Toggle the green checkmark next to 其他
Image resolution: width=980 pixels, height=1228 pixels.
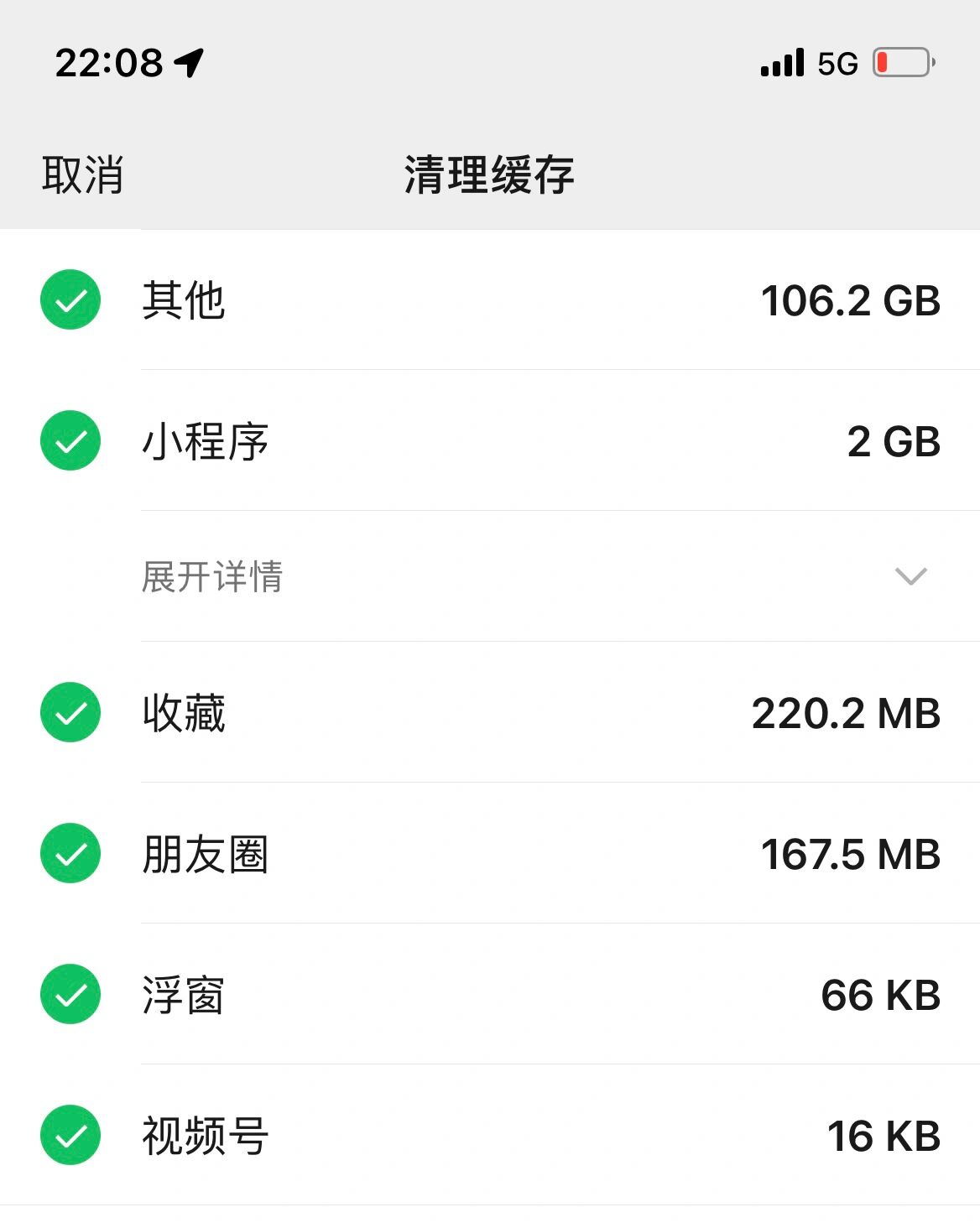tap(70, 298)
